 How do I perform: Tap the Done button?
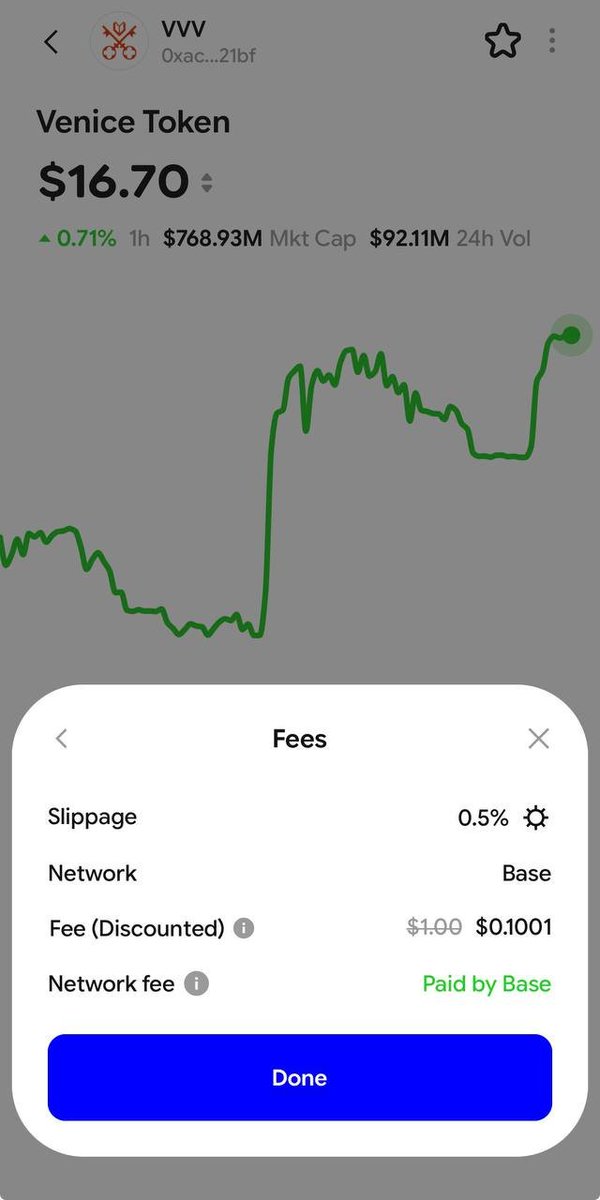click(x=300, y=1077)
